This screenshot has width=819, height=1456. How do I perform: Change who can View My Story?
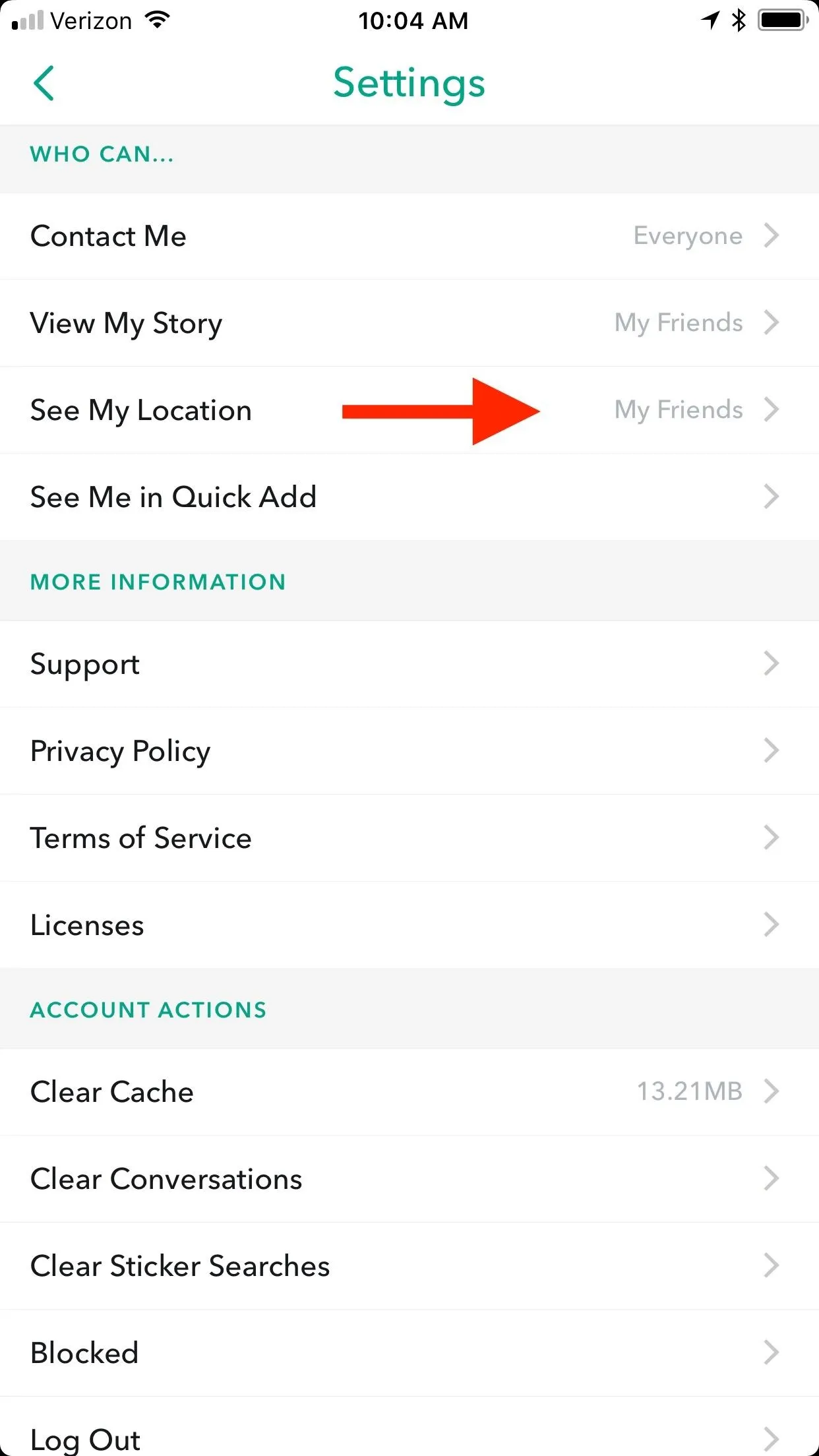409,323
